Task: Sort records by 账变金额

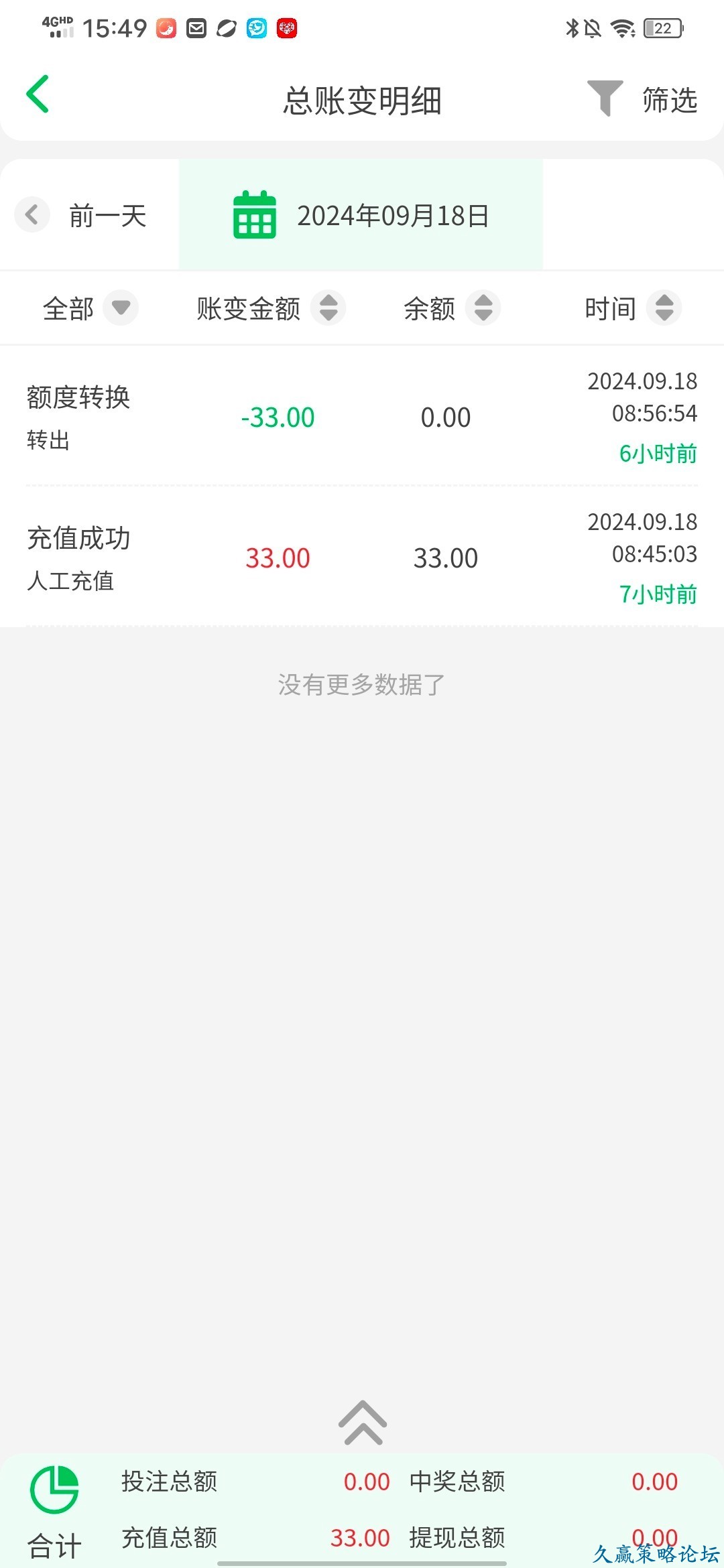Action: [x=270, y=308]
